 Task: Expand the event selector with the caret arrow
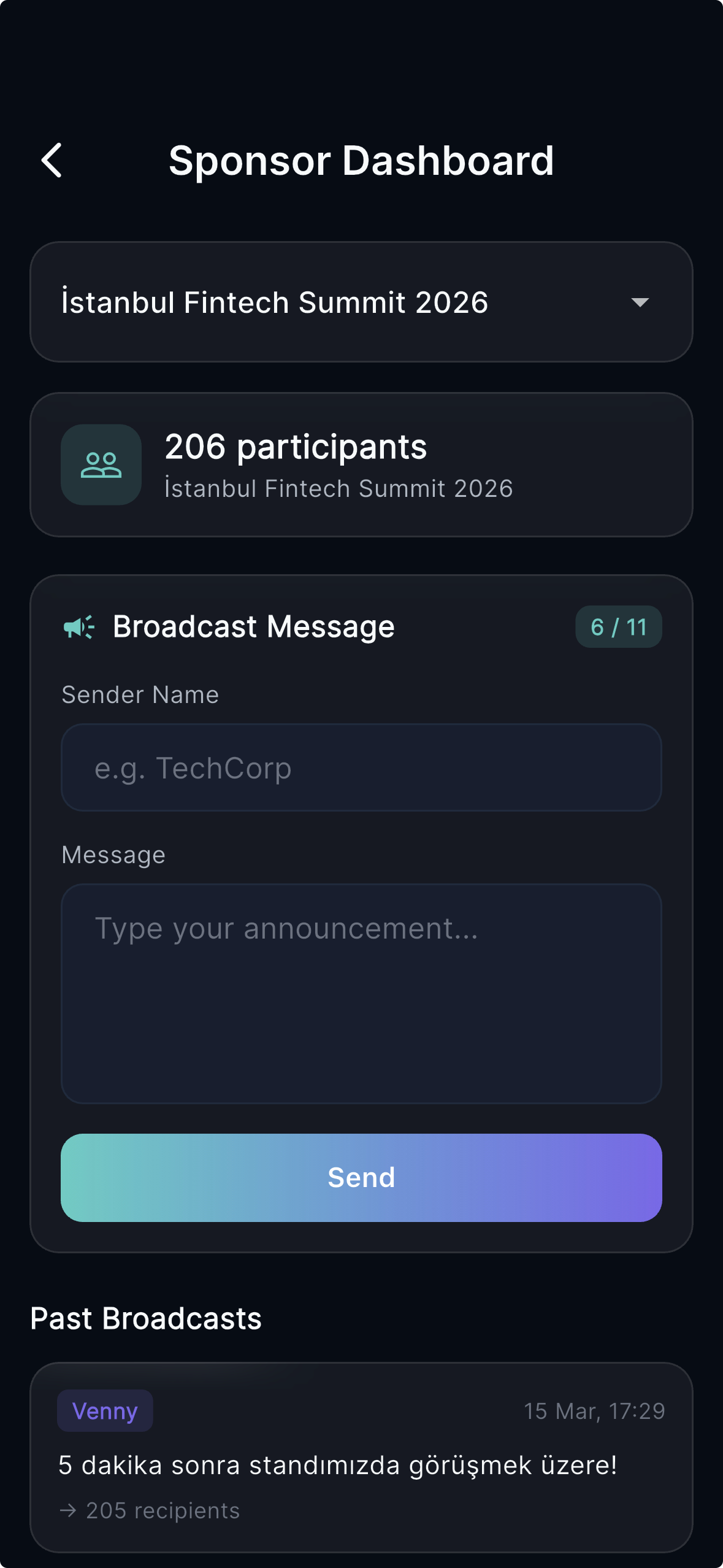640,302
